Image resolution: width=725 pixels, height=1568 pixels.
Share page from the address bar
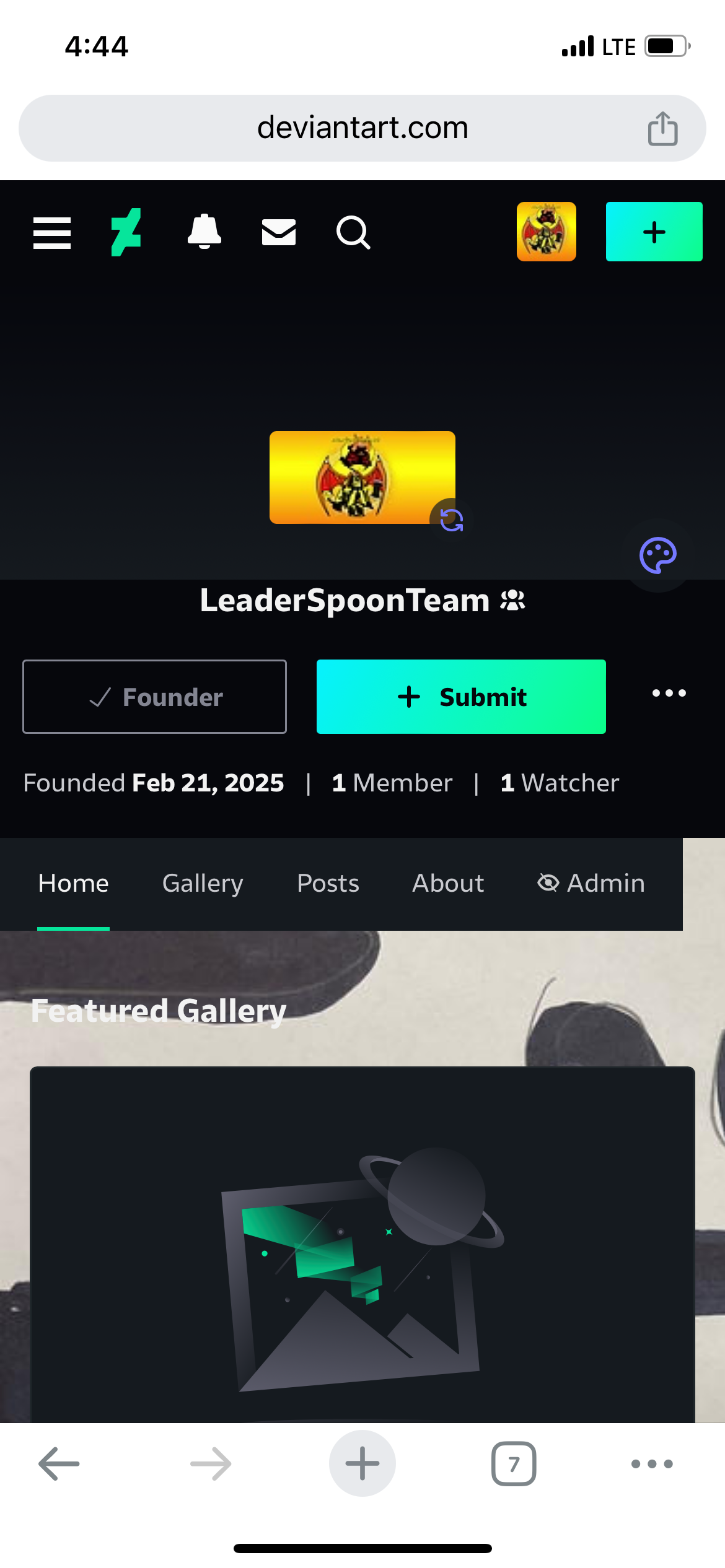(662, 129)
